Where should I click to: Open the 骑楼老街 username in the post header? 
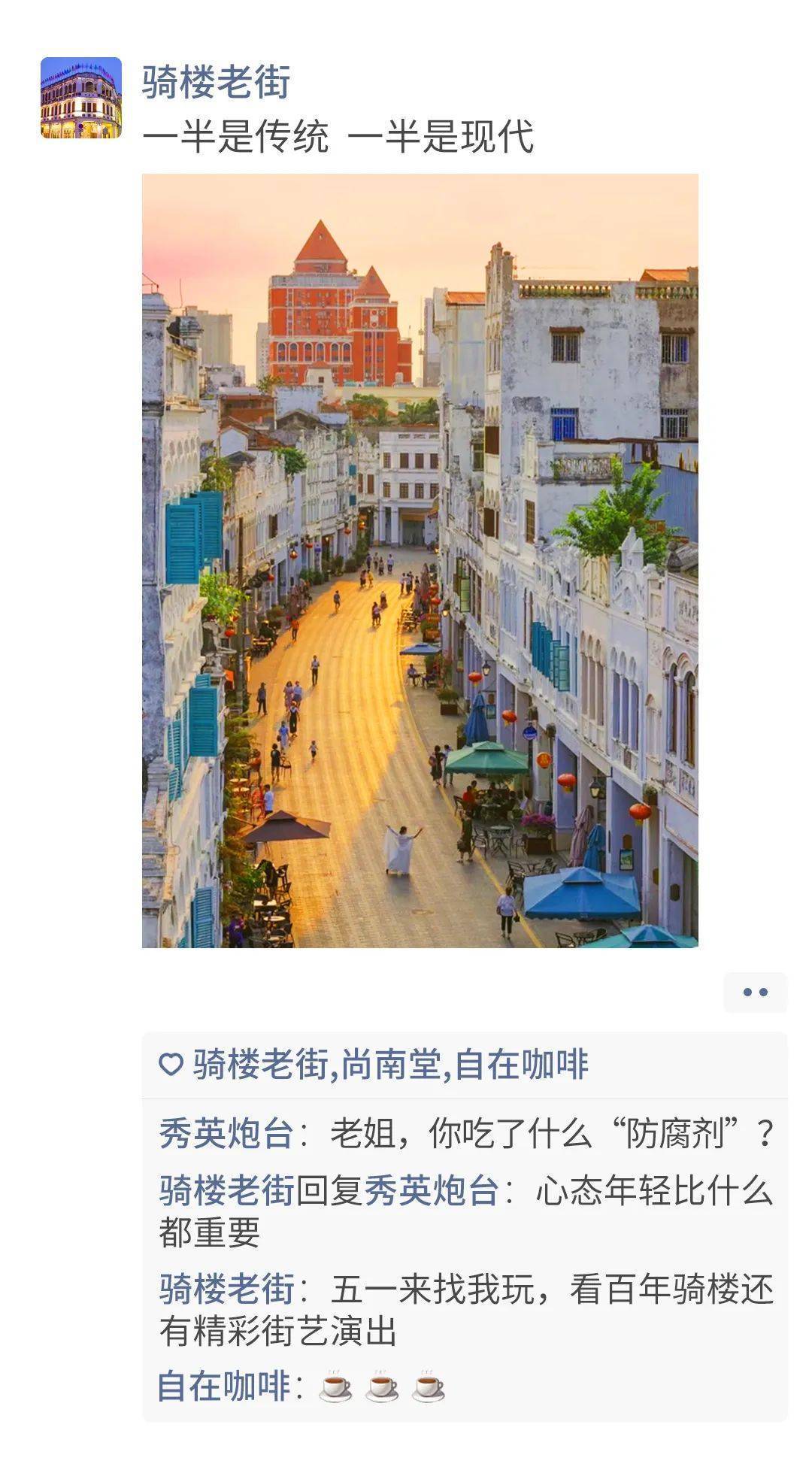(x=216, y=82)
